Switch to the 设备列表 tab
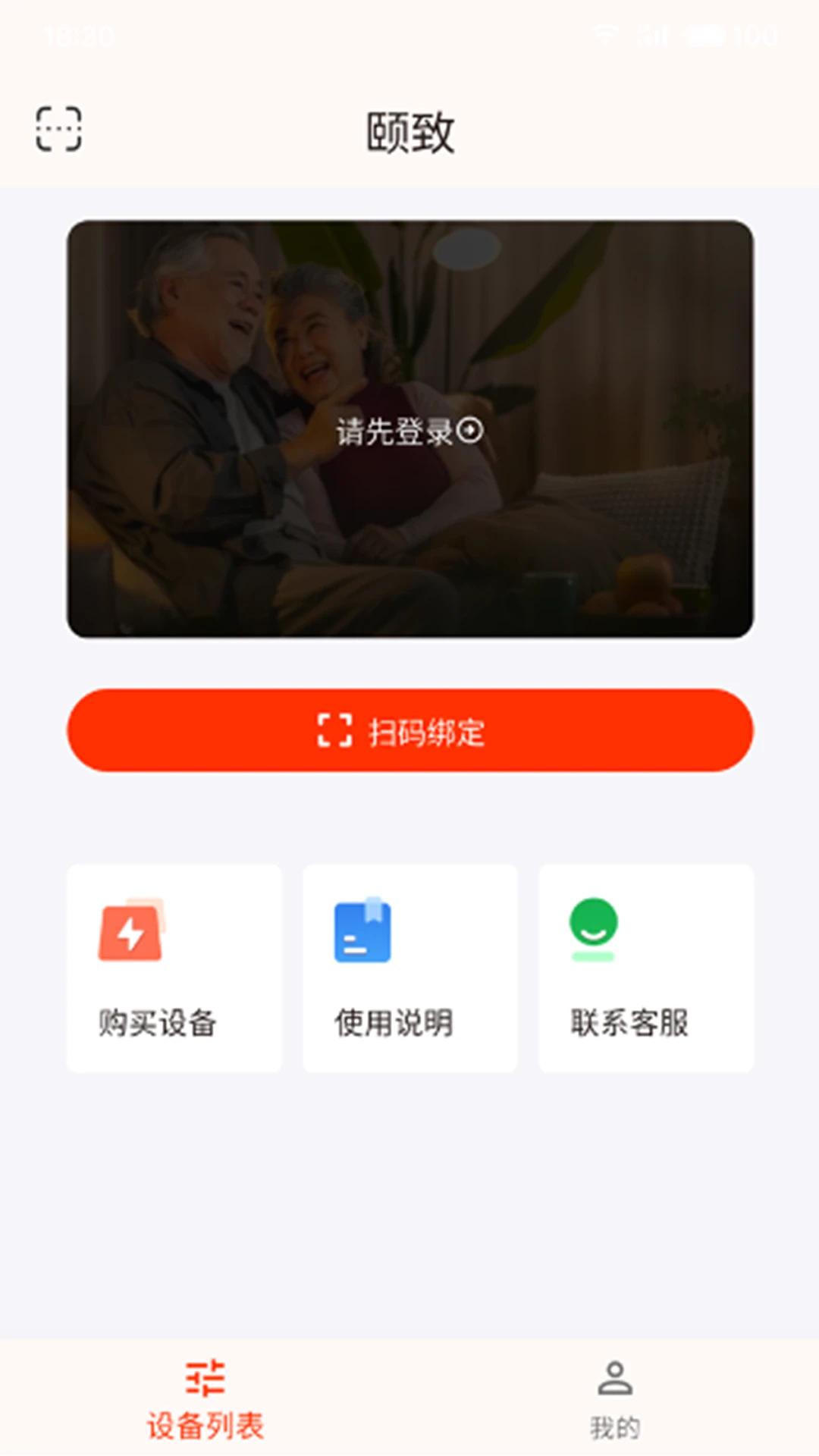 (205, 1399)
